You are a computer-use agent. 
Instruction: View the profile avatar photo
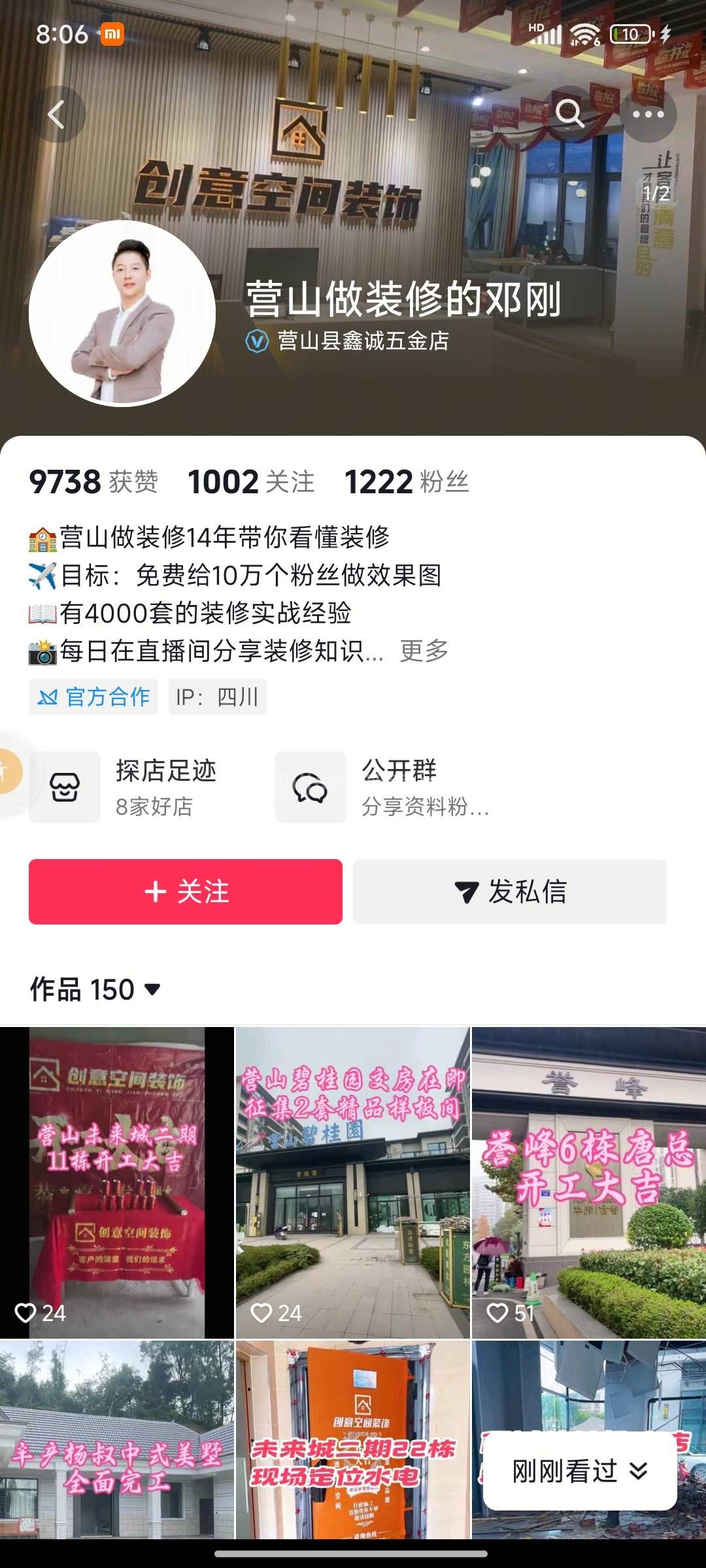[122, 314]
